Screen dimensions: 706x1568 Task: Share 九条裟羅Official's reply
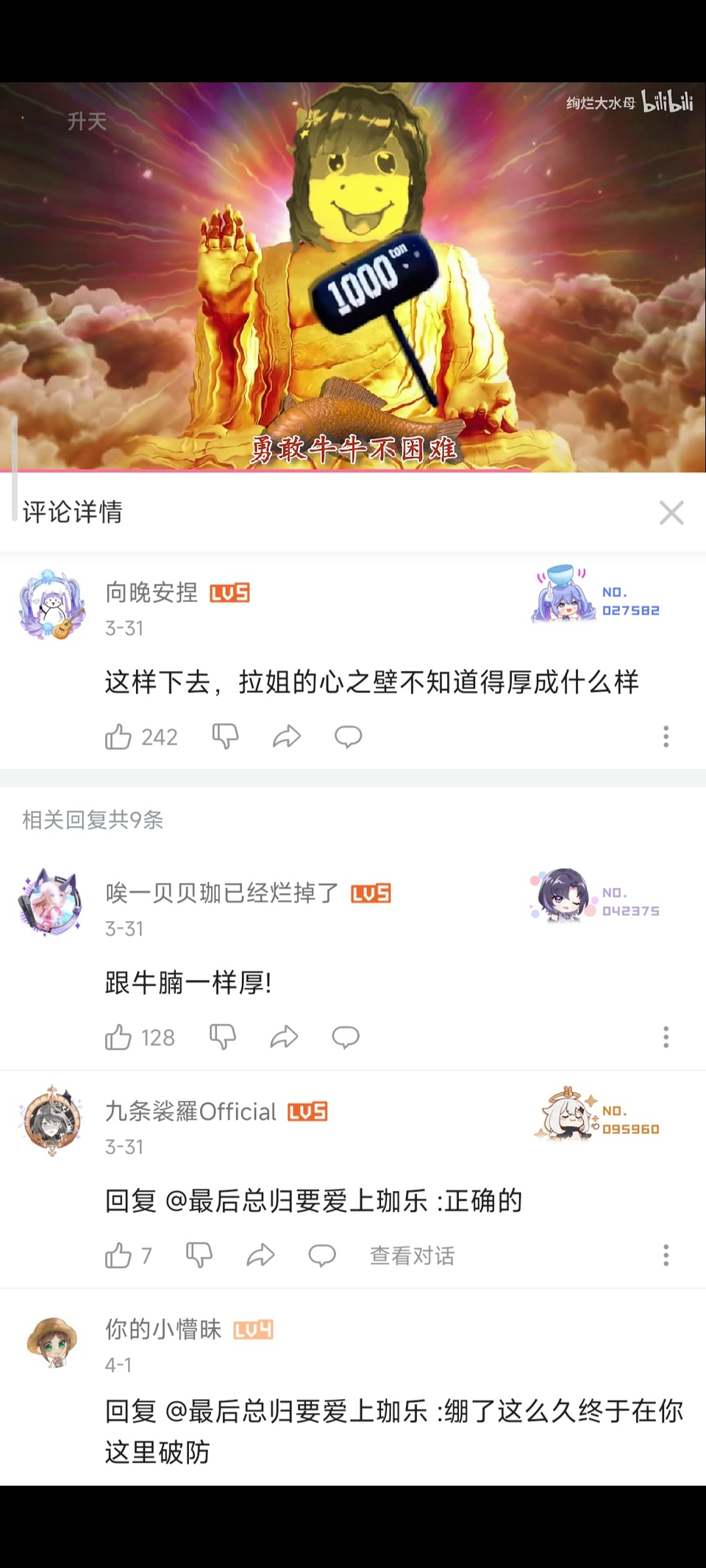point(260,1255)
